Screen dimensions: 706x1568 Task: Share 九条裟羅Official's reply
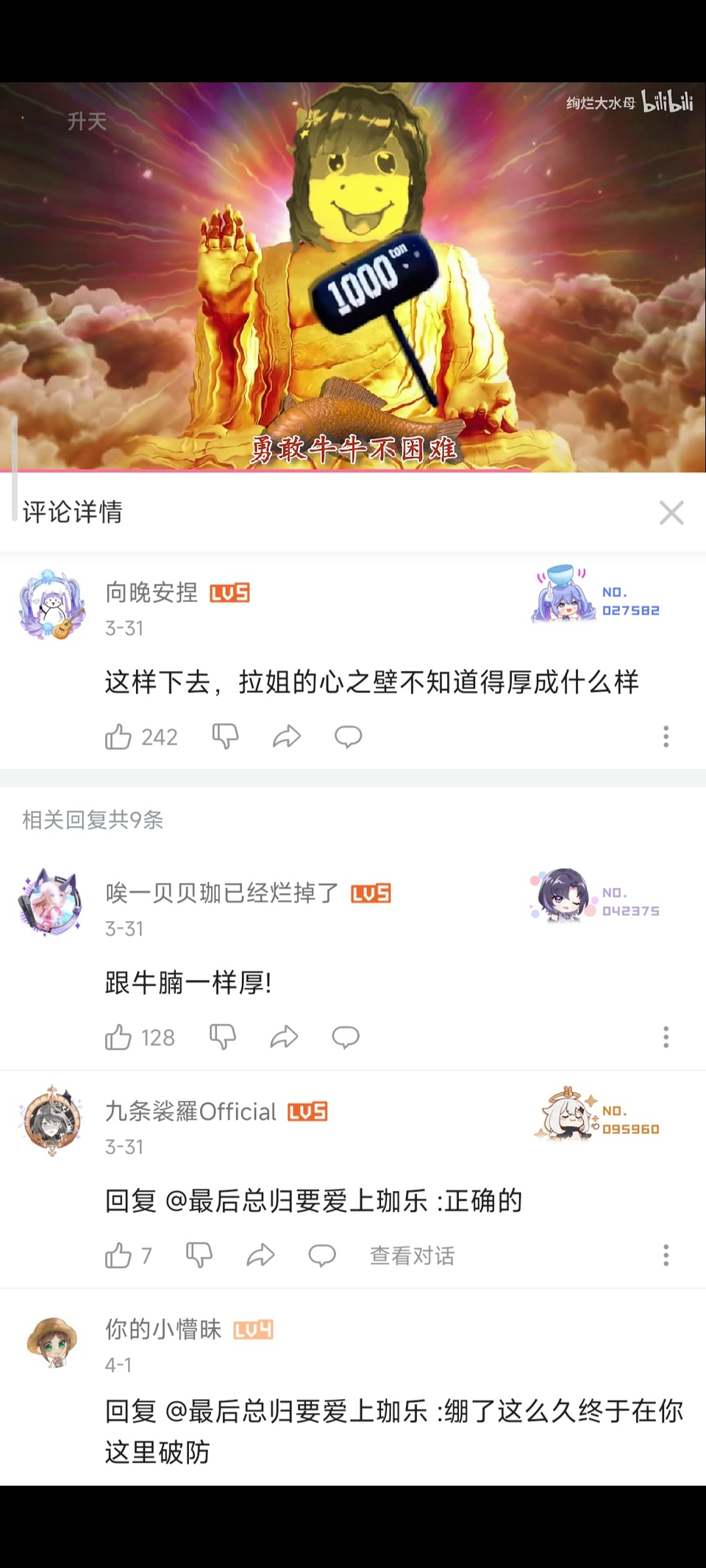point(260,1255)
